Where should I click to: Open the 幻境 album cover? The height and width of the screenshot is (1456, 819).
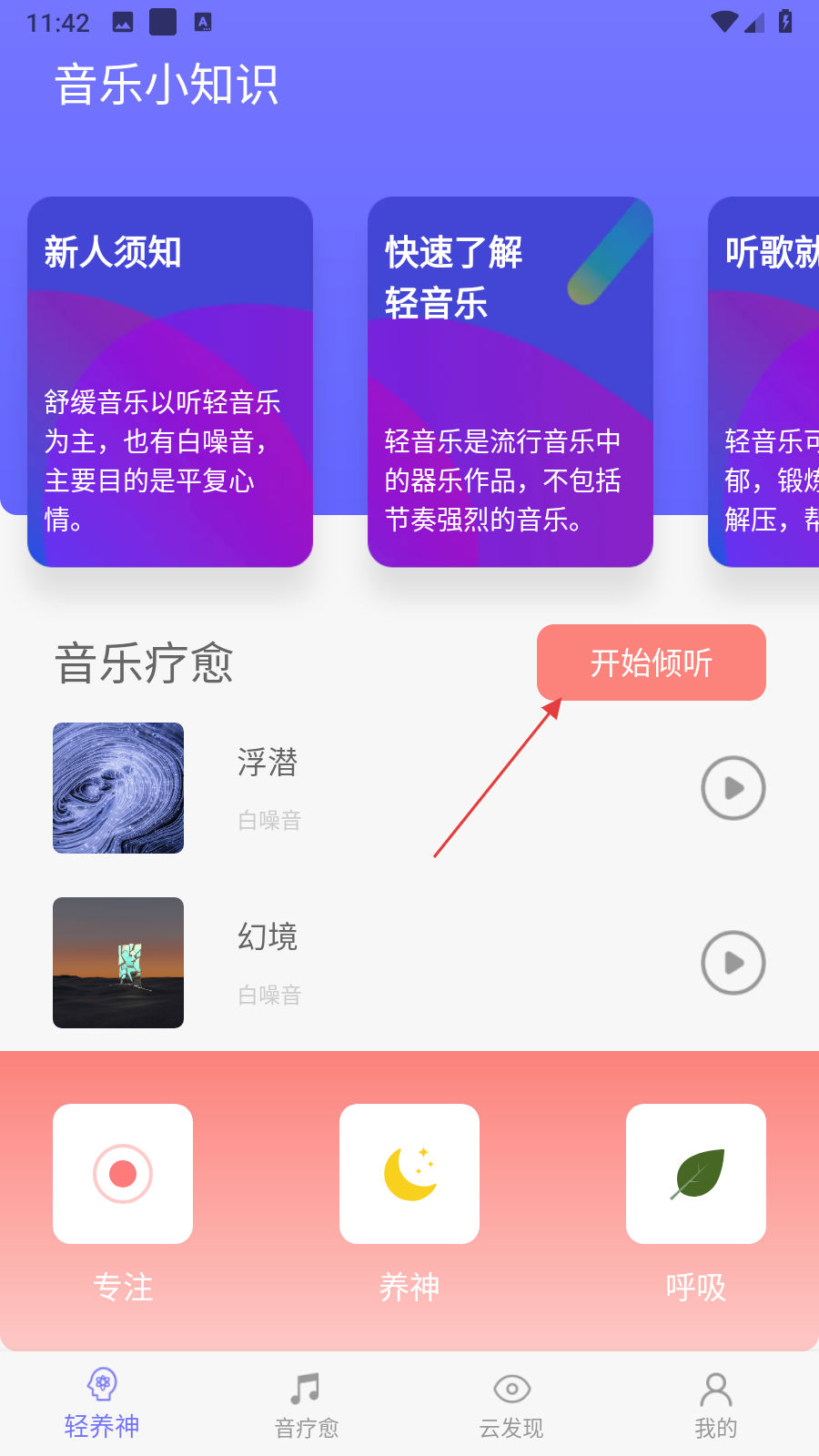(x=118, y=963)
